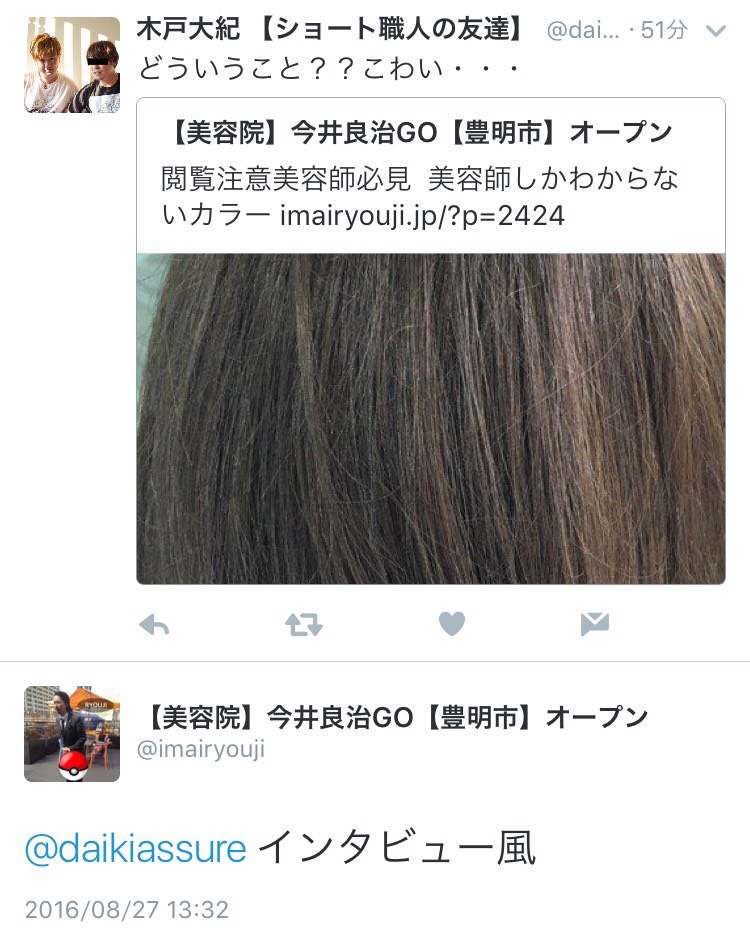Like 木戸大紀's tweet
Screen dimensions: 750x936
point(452,625)
